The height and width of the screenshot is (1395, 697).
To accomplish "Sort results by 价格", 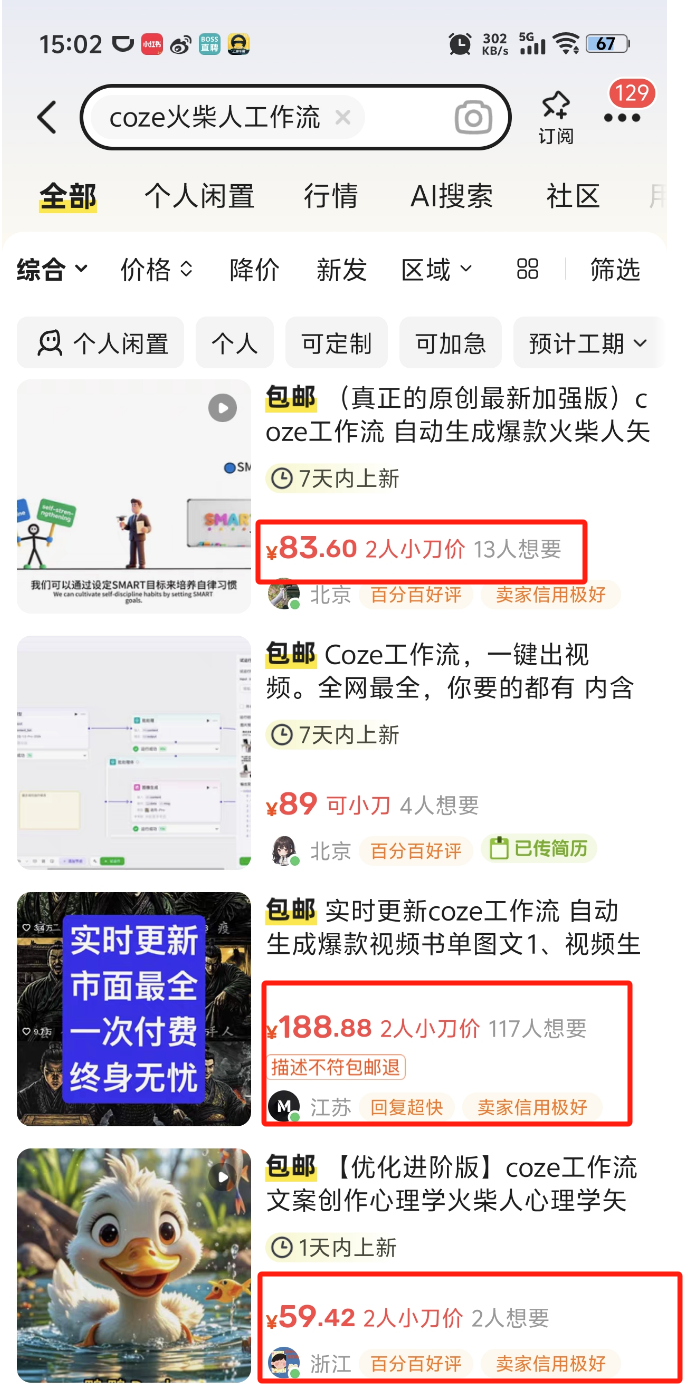I will (156, 269).
